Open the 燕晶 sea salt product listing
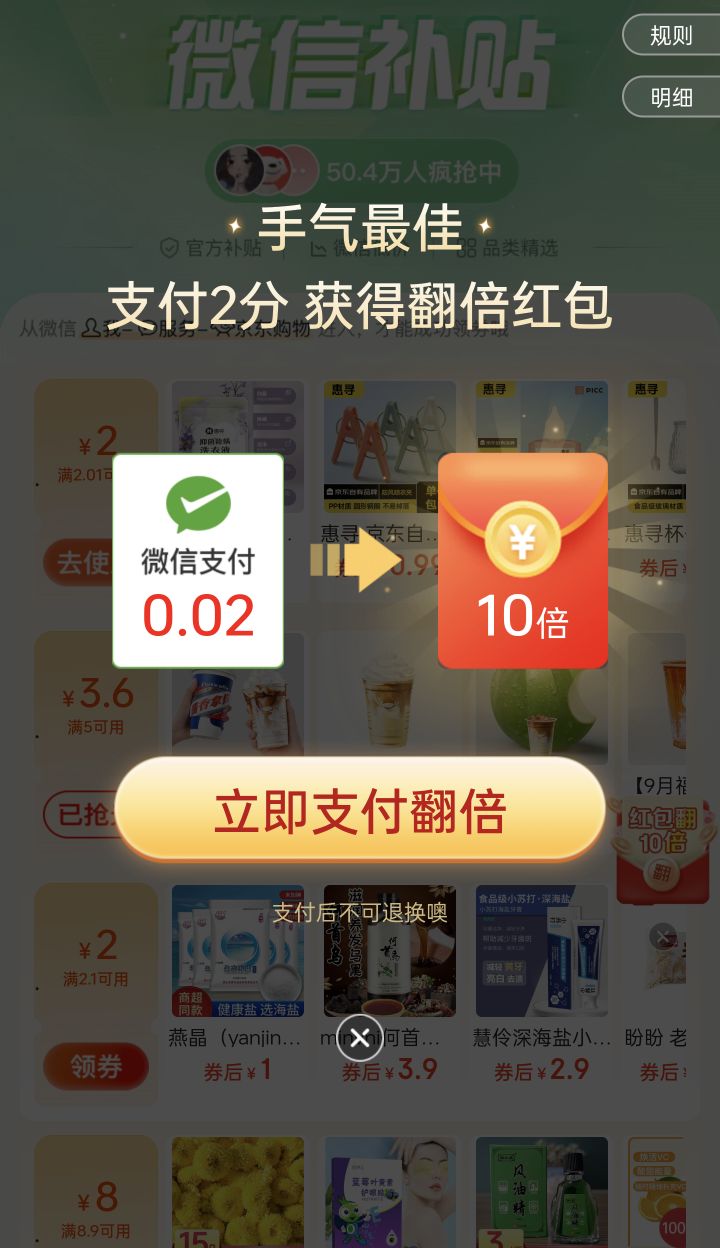The height and width of the screenshot is (1248, 720). coord(237,950)
